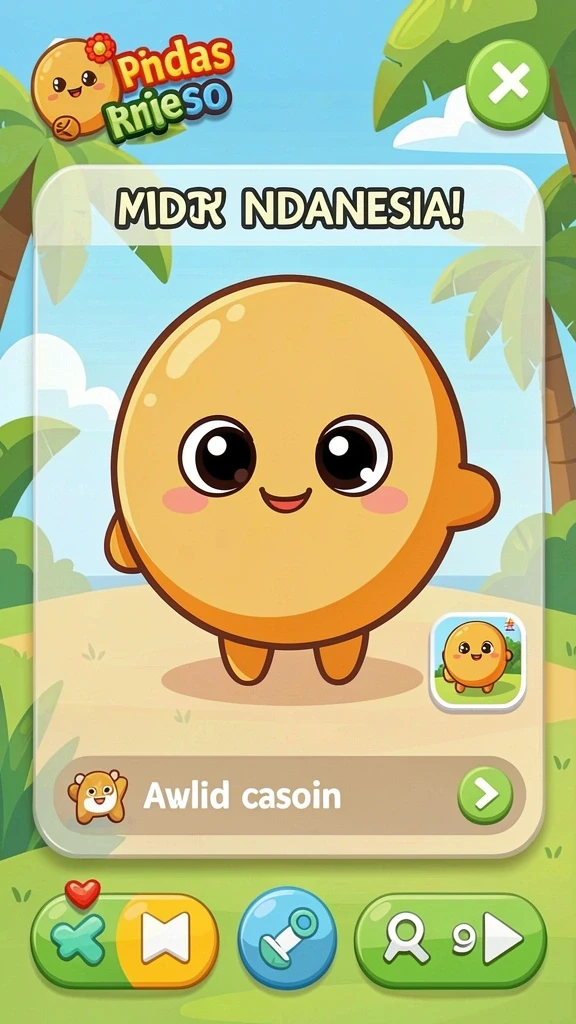
Task: Tap the yellow ribbon button
Action: point(166,938)
